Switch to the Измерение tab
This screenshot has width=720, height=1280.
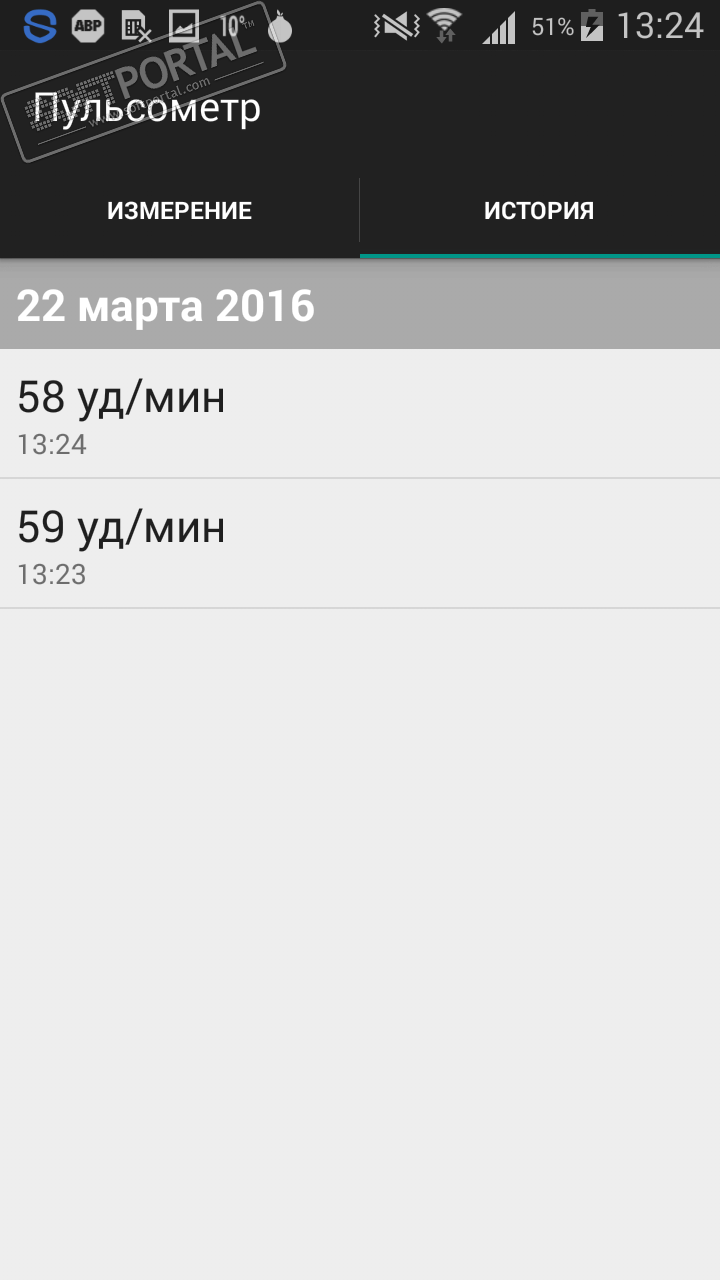[x=180, y=211]
